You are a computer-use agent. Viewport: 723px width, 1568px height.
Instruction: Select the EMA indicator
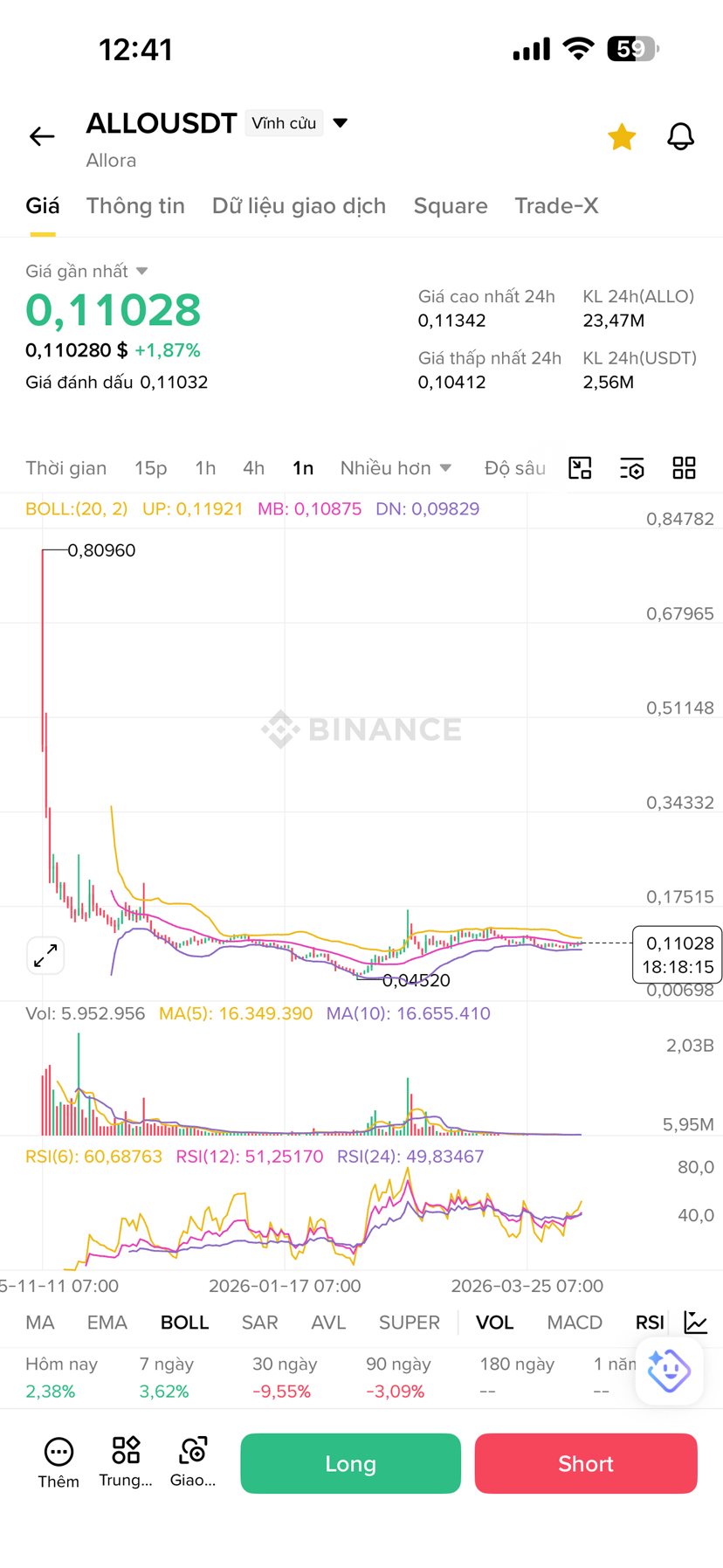pyautogui.click(x=107, y=1323)
